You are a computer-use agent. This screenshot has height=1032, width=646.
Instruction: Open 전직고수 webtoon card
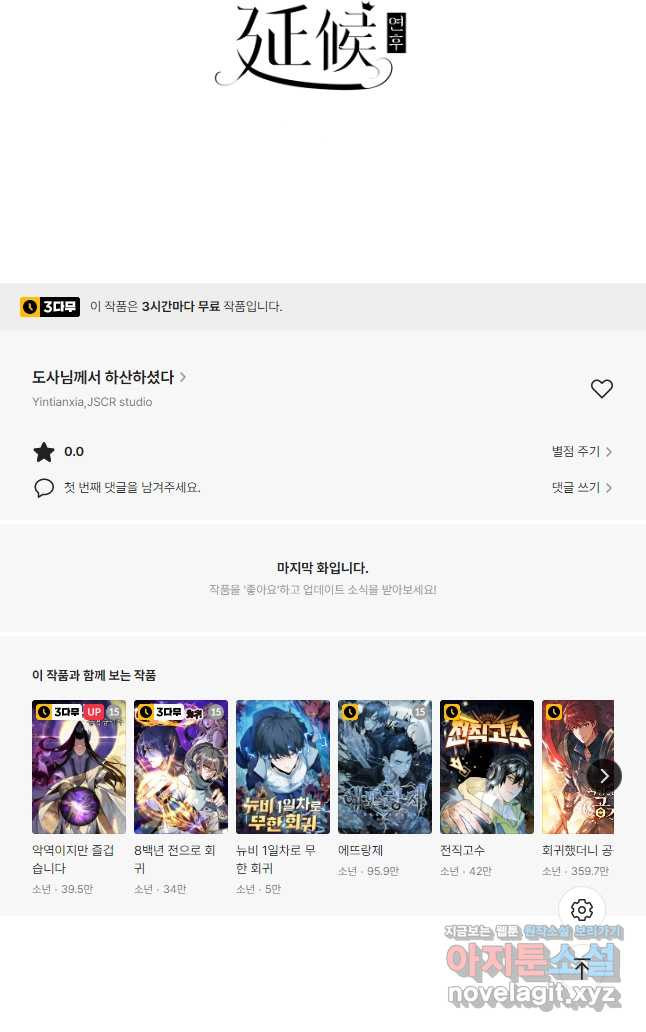[487, 767]
